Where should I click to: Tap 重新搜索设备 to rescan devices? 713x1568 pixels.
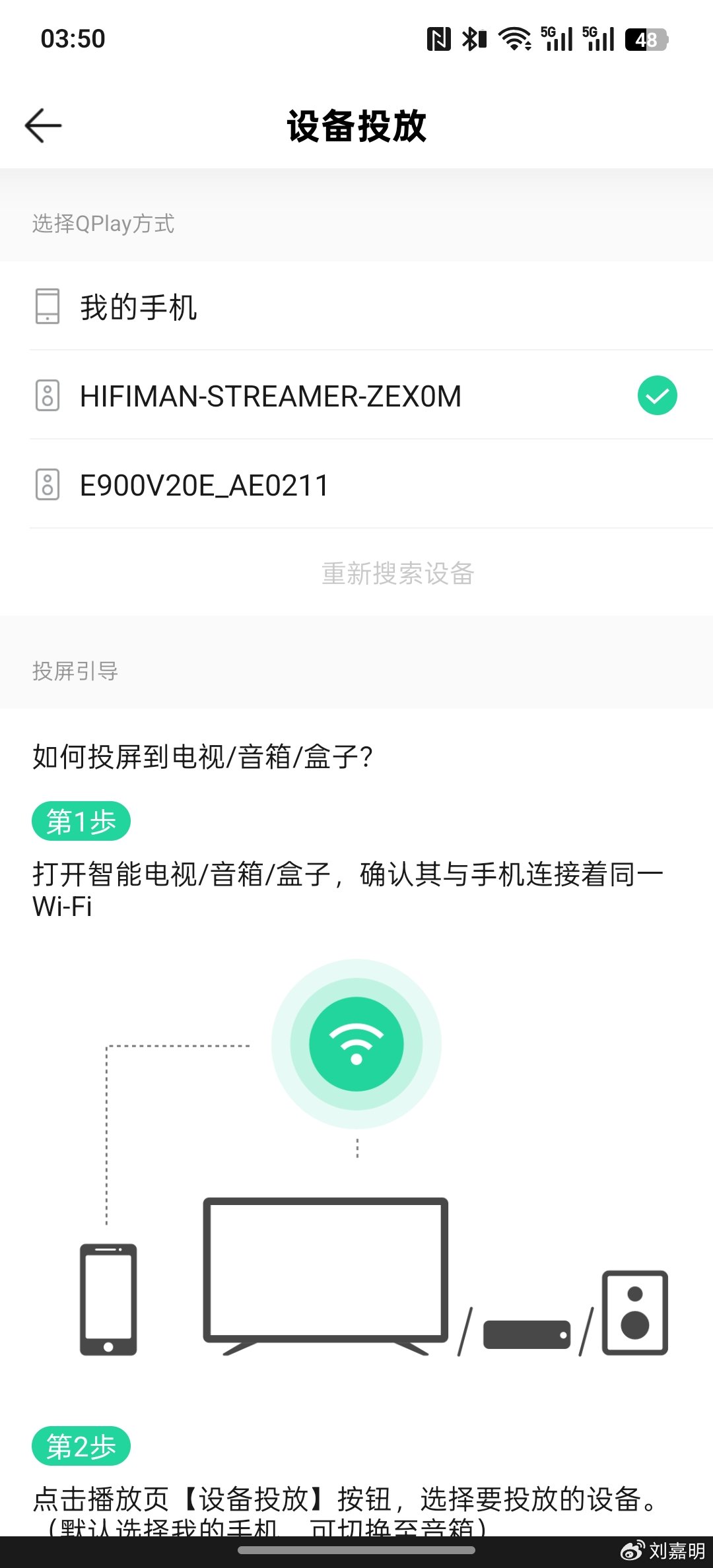397,573
